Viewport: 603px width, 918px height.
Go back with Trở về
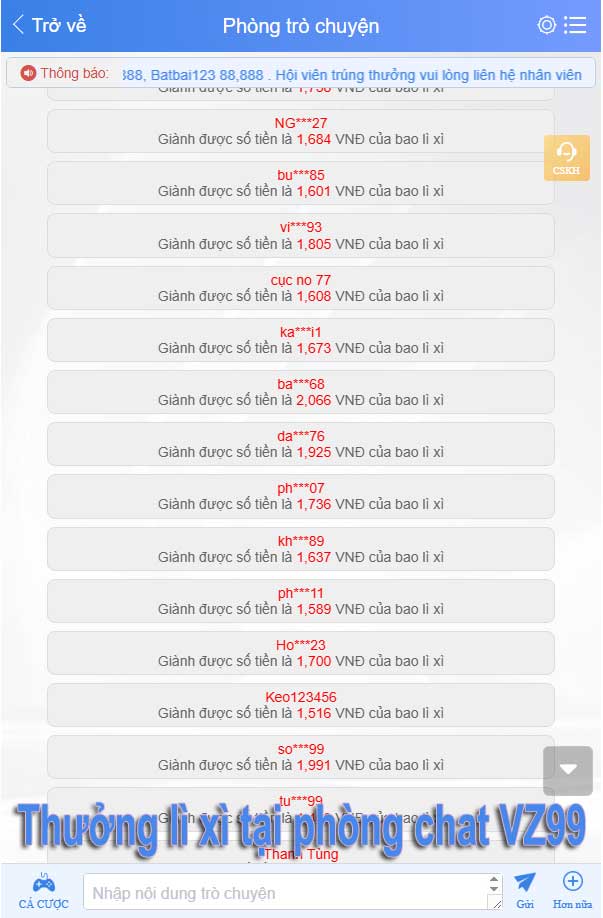click(50, 26)
